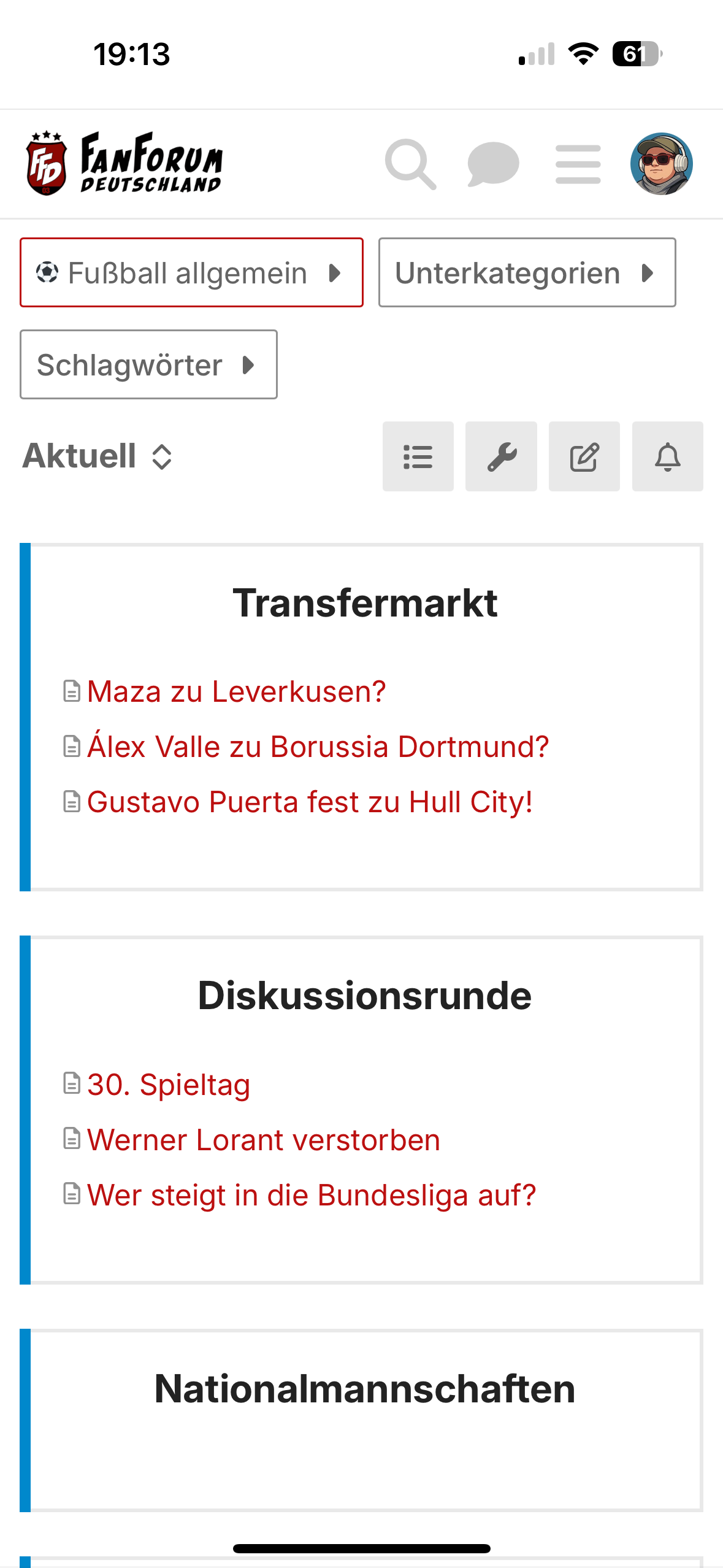This screenshot has width=723, height=1568.
Task: Open topic Wer steigt in die Bundesliga auf?
Action: pos(312,1195)
